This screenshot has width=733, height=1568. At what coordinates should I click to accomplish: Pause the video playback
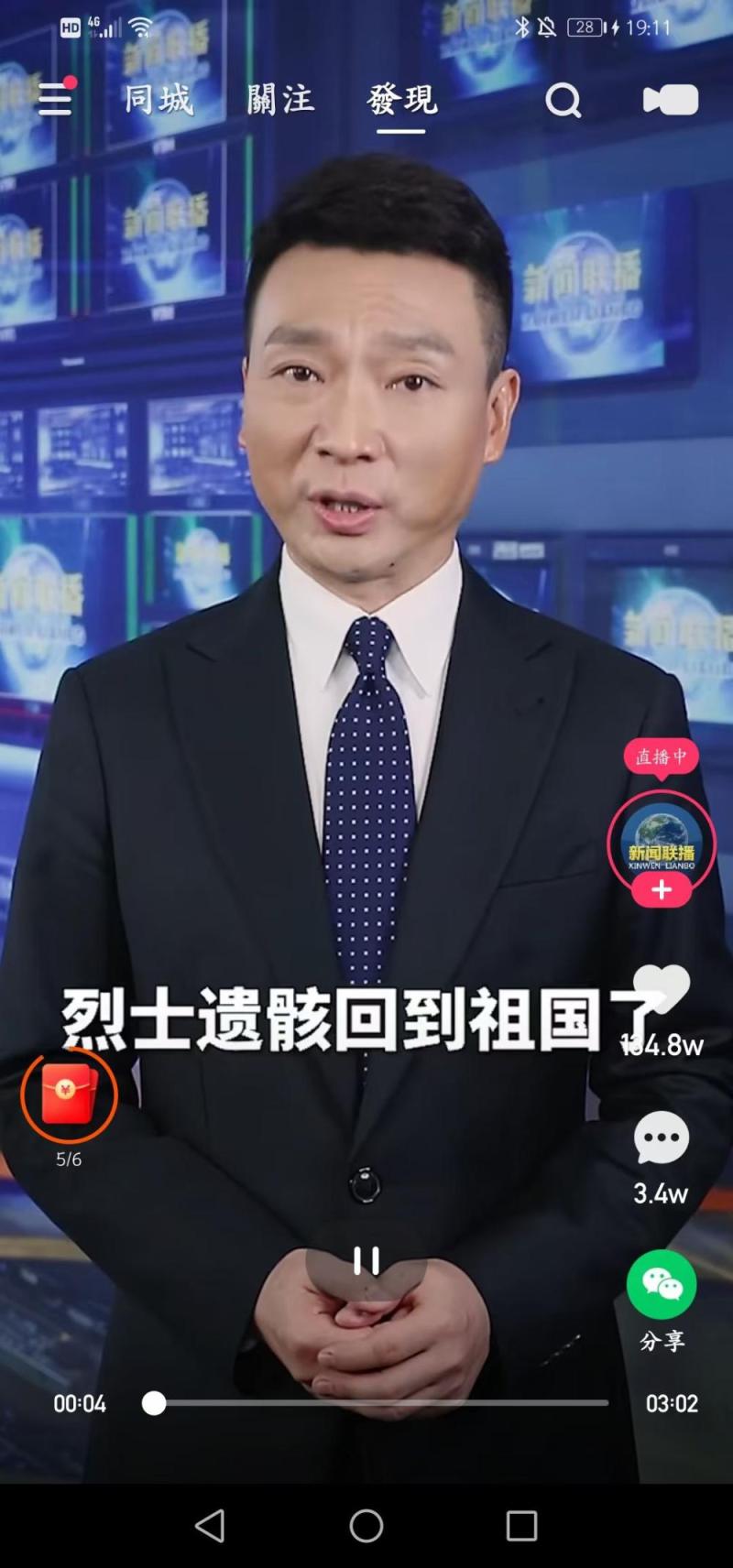tap(366, 1261)
